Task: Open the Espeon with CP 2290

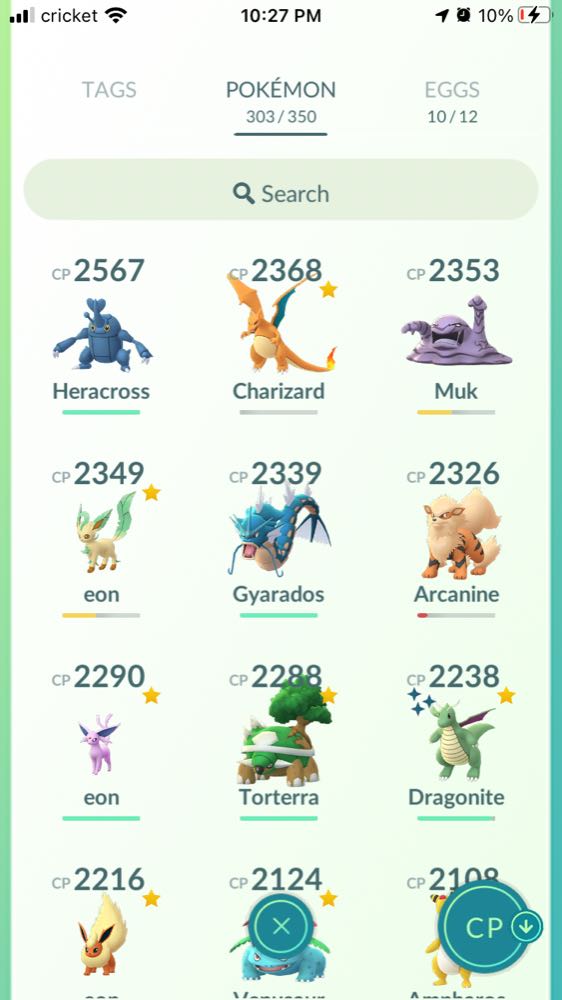Action: coord(101,742)
